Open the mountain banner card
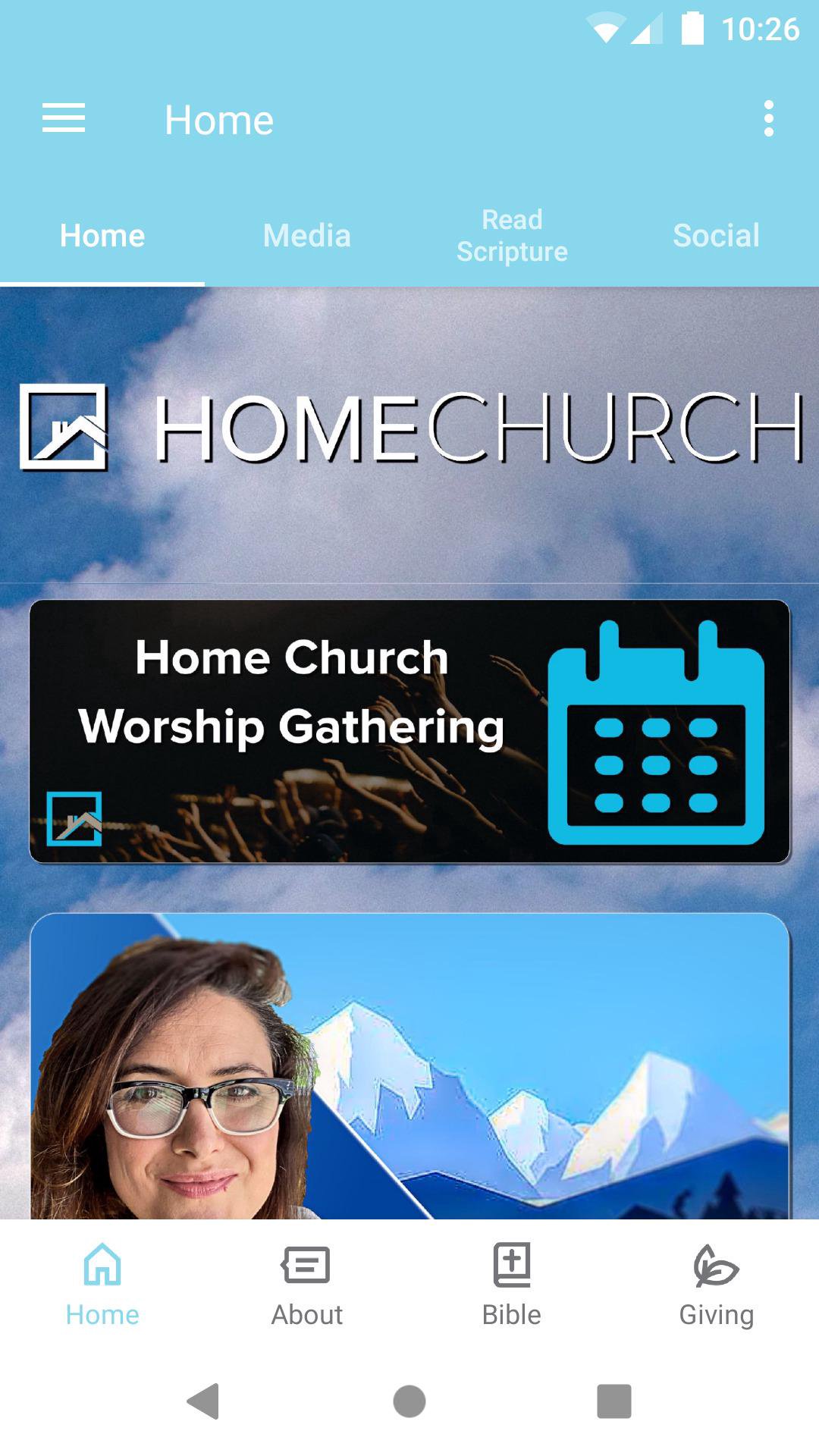The height and width of the screenshot is (1456, 819). coord(409,1065)
